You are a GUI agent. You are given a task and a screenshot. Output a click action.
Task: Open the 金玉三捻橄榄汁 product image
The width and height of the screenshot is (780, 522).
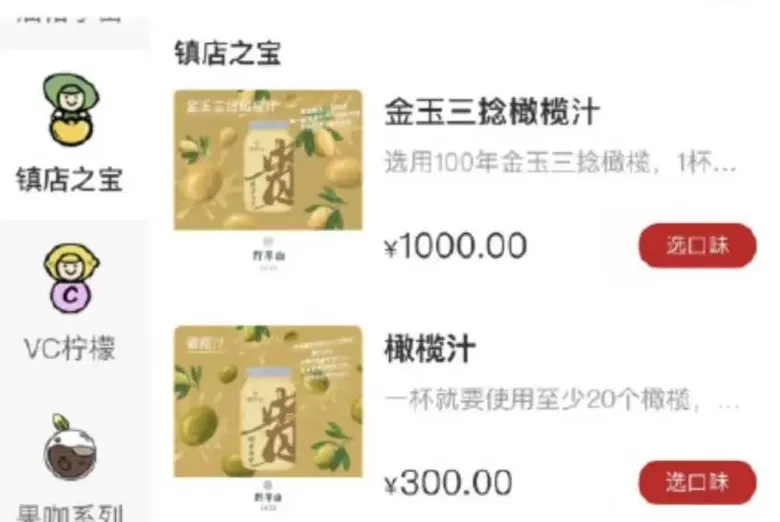pos(268,170)
